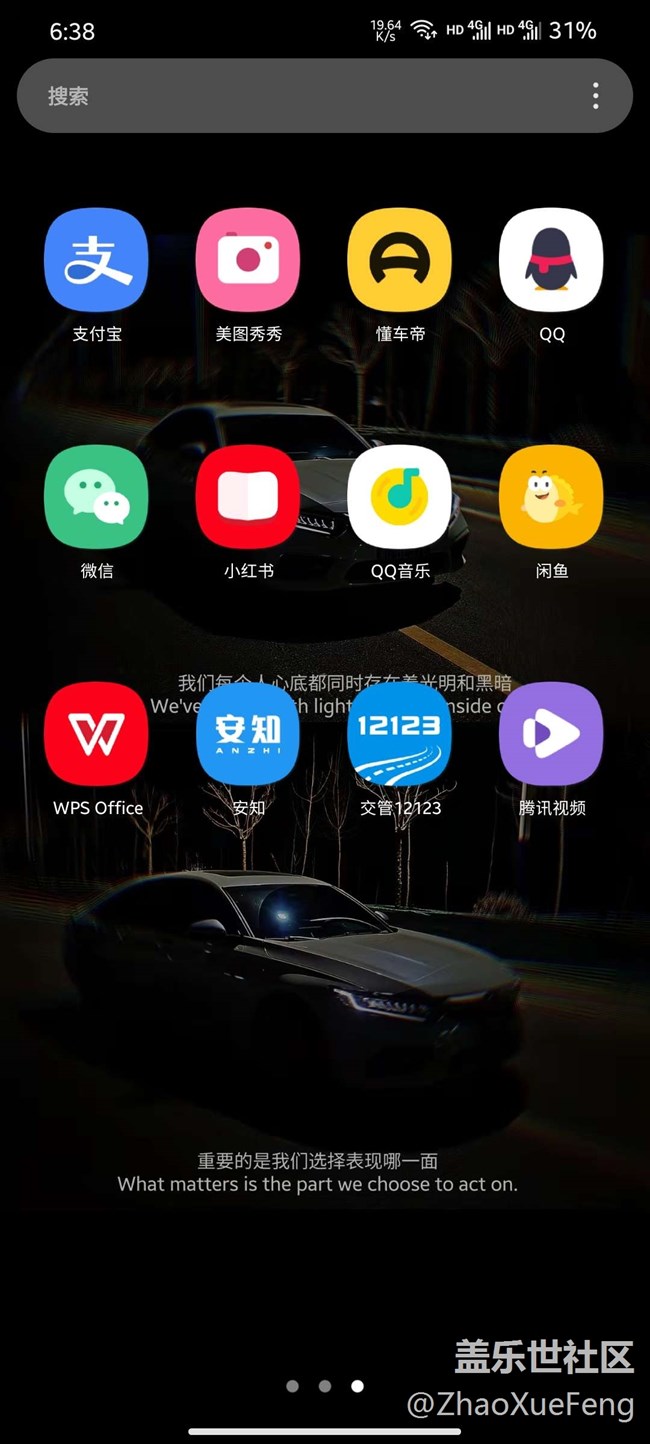Open the 懂车帝 app
The height and width of the screenshot is (1444, 650).
[x=400, y=260]
